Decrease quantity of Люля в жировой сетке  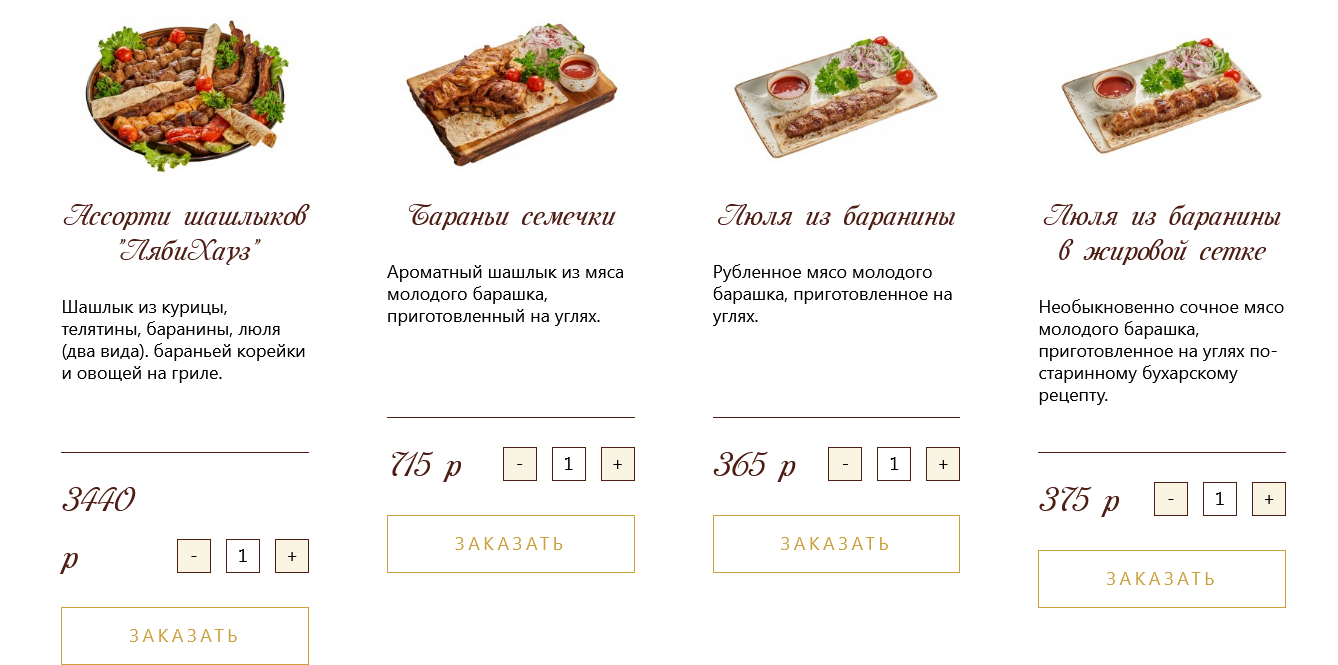coord(1171,499)
